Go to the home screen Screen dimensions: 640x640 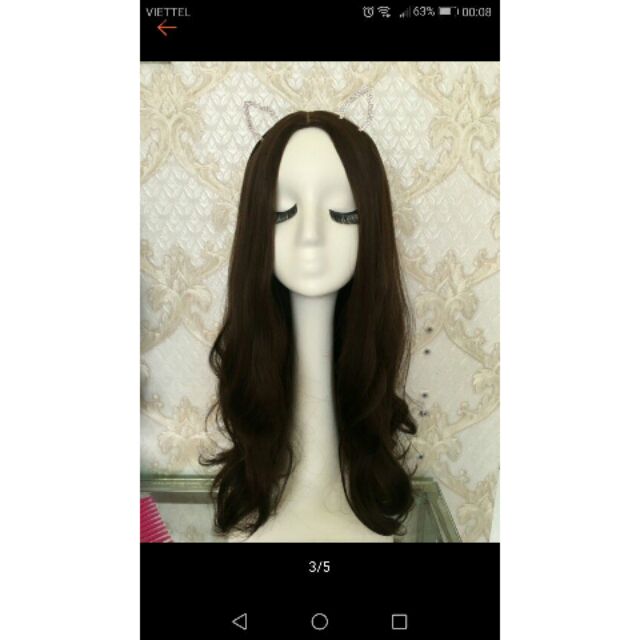point(320,621)
